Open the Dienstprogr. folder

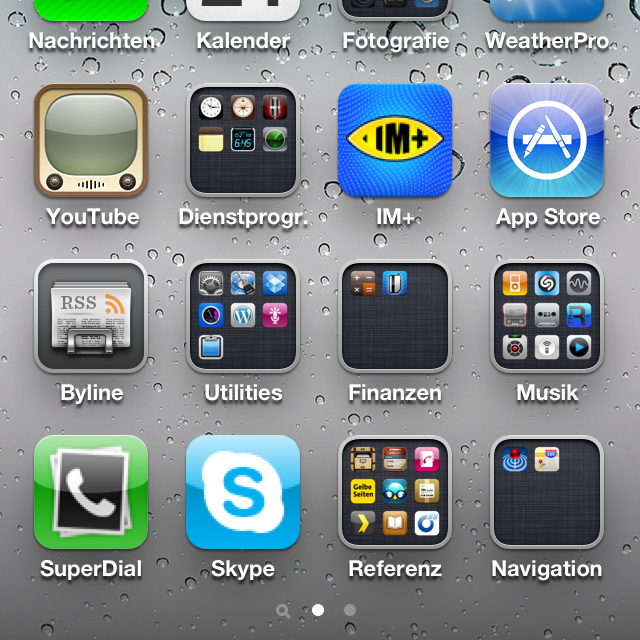coord(243,140)
